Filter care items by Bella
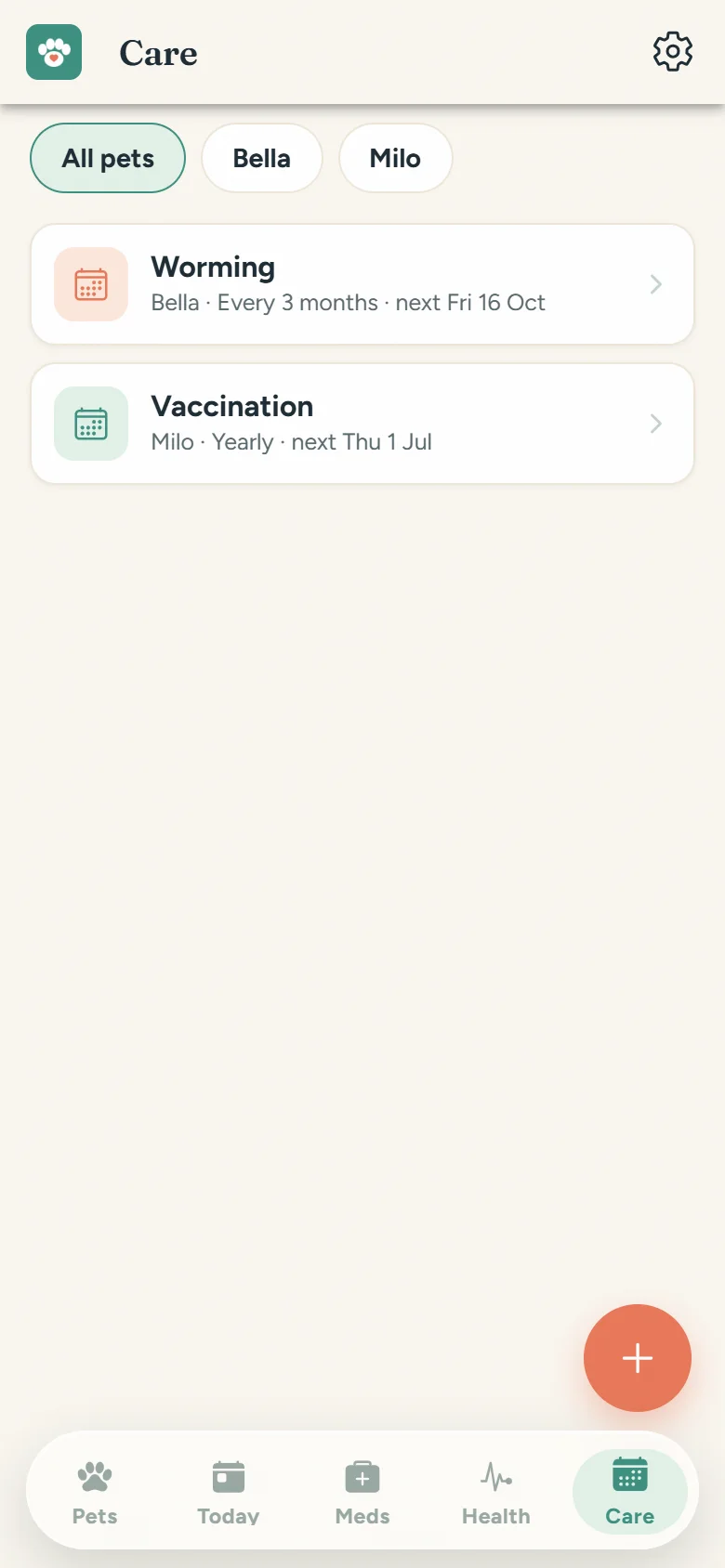This screenshot has height=1568, width=725. [262, 158]
